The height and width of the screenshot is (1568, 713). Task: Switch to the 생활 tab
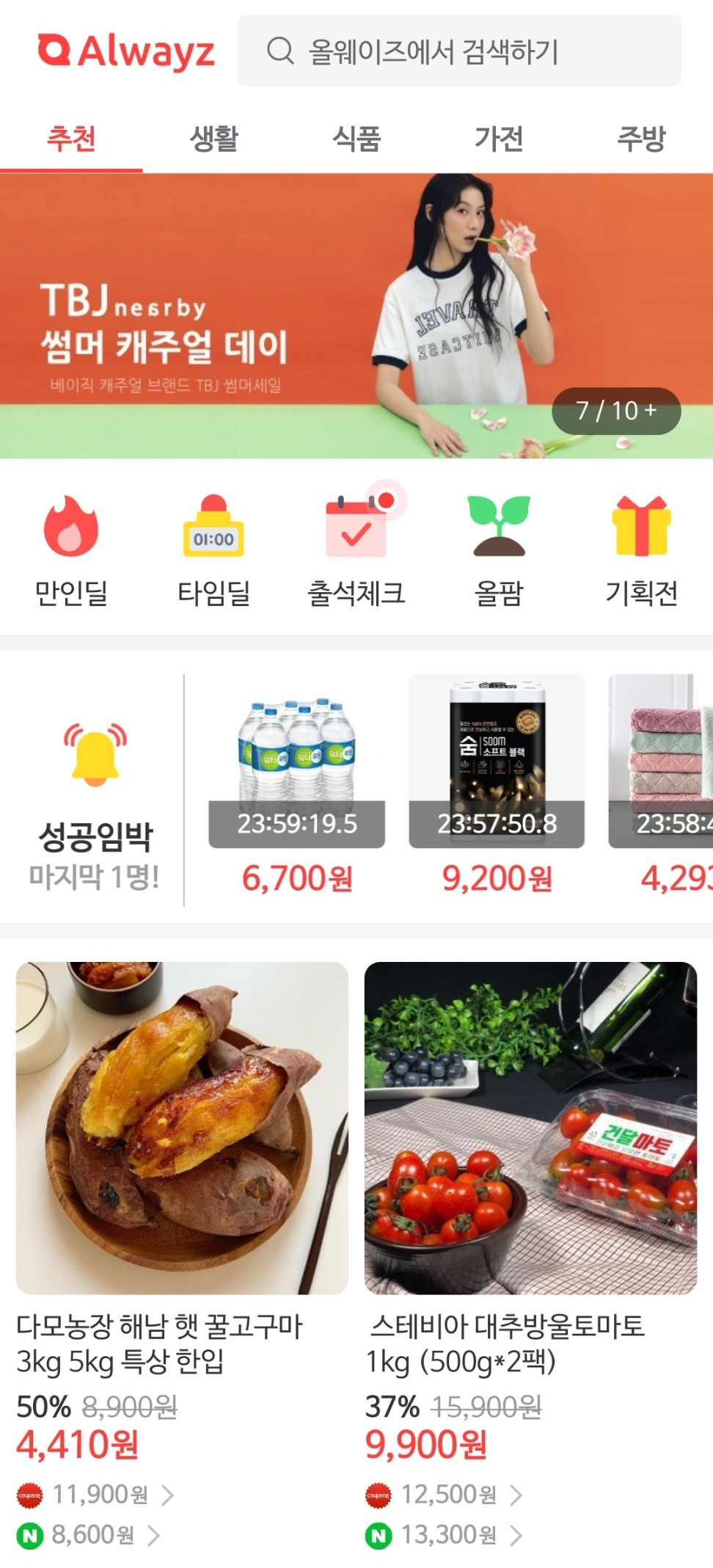[x=213, y=139]
